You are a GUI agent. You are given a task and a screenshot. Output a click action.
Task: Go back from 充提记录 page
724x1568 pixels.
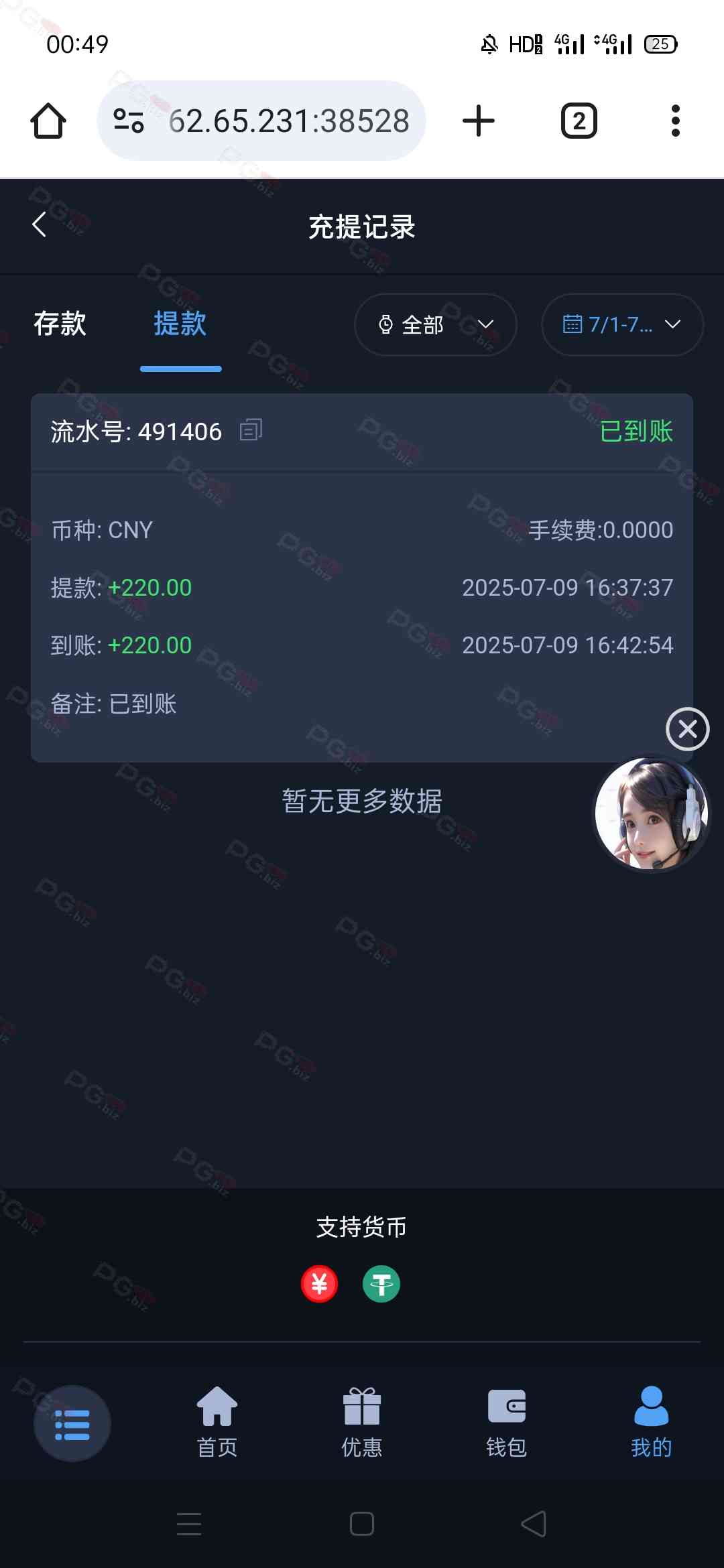[x=40, y=224]
